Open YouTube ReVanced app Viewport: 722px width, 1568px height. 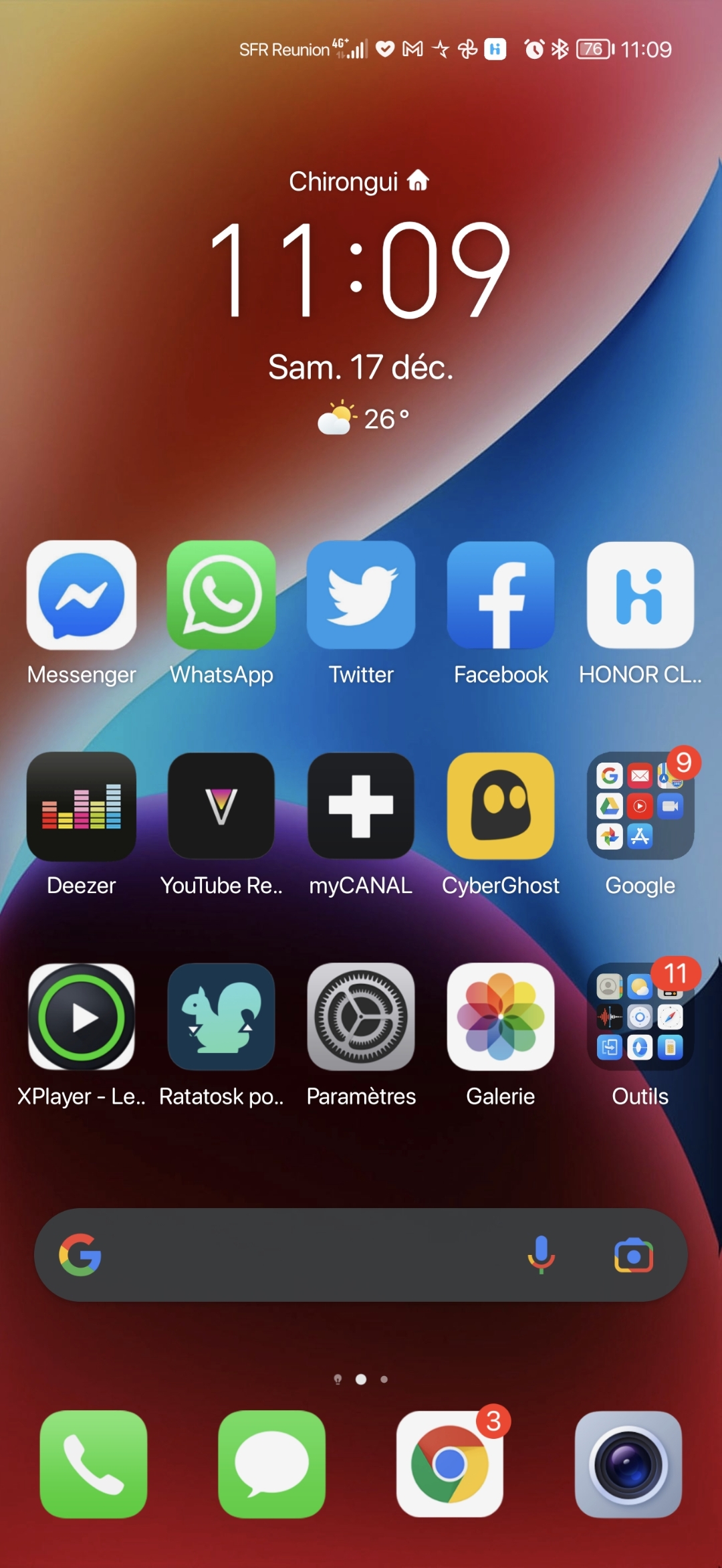[221, 806]
